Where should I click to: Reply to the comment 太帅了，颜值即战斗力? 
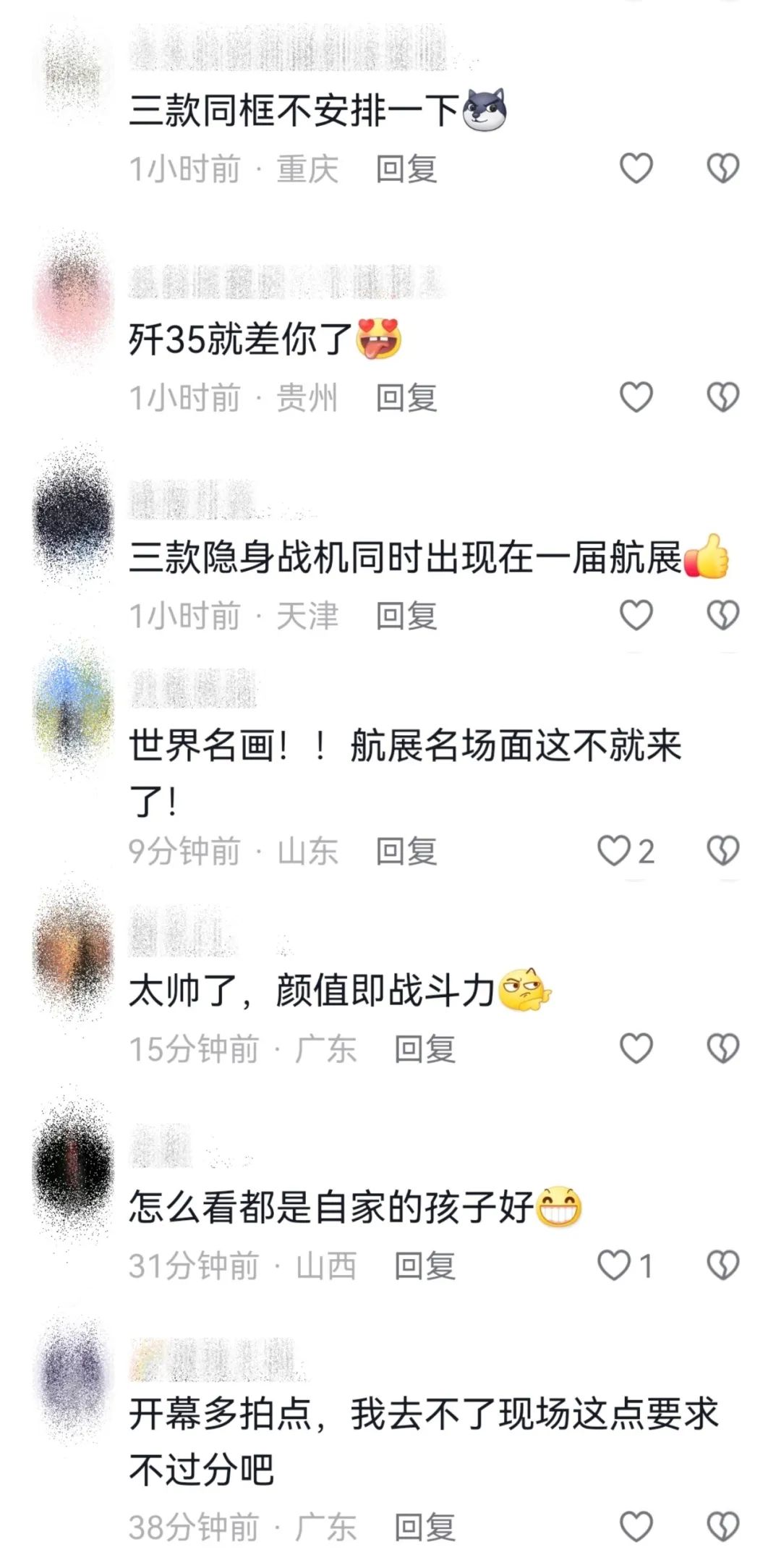click(425, 1049)
